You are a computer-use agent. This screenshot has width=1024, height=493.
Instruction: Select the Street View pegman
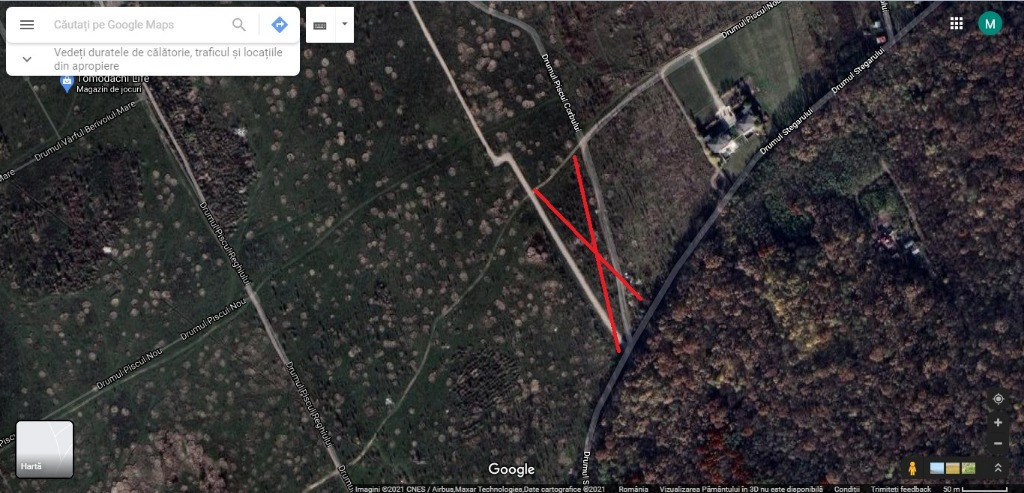tap(912, 468)
